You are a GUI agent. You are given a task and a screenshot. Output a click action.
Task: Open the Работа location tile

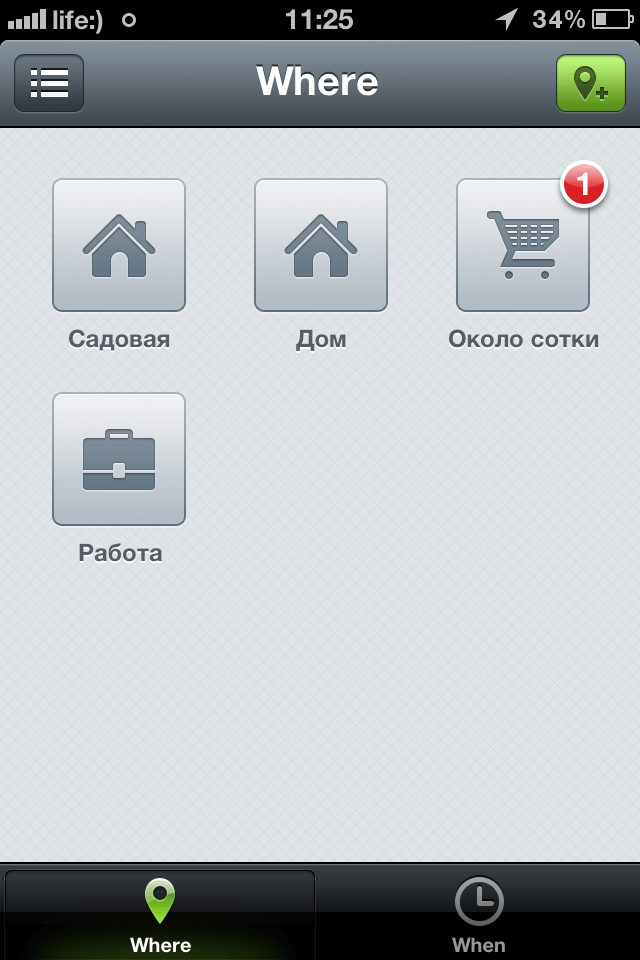point(119,460)
